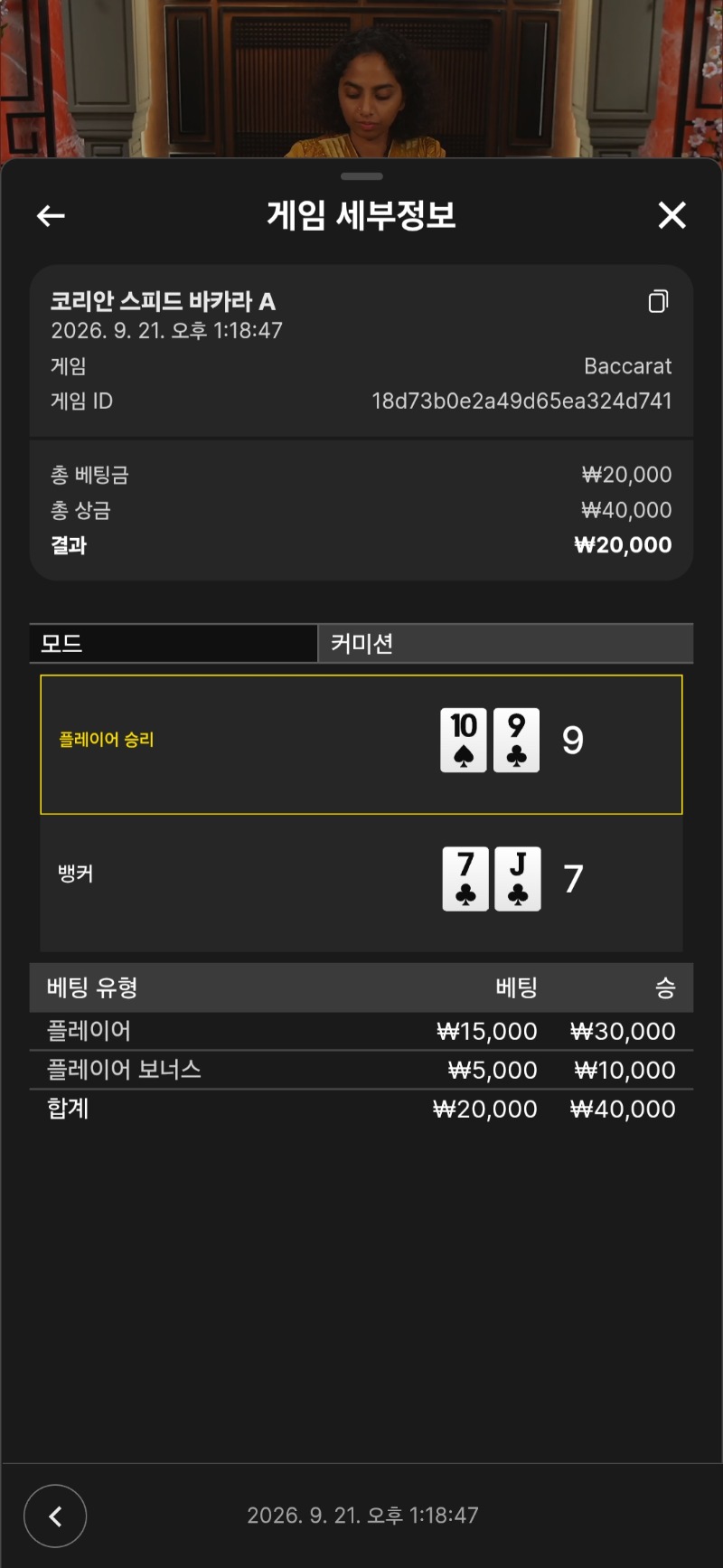The height and width of the screenshot is (1568, 723).
Task: Tap the circular previous-round chevron at bottom
Action: [55, 1516]
